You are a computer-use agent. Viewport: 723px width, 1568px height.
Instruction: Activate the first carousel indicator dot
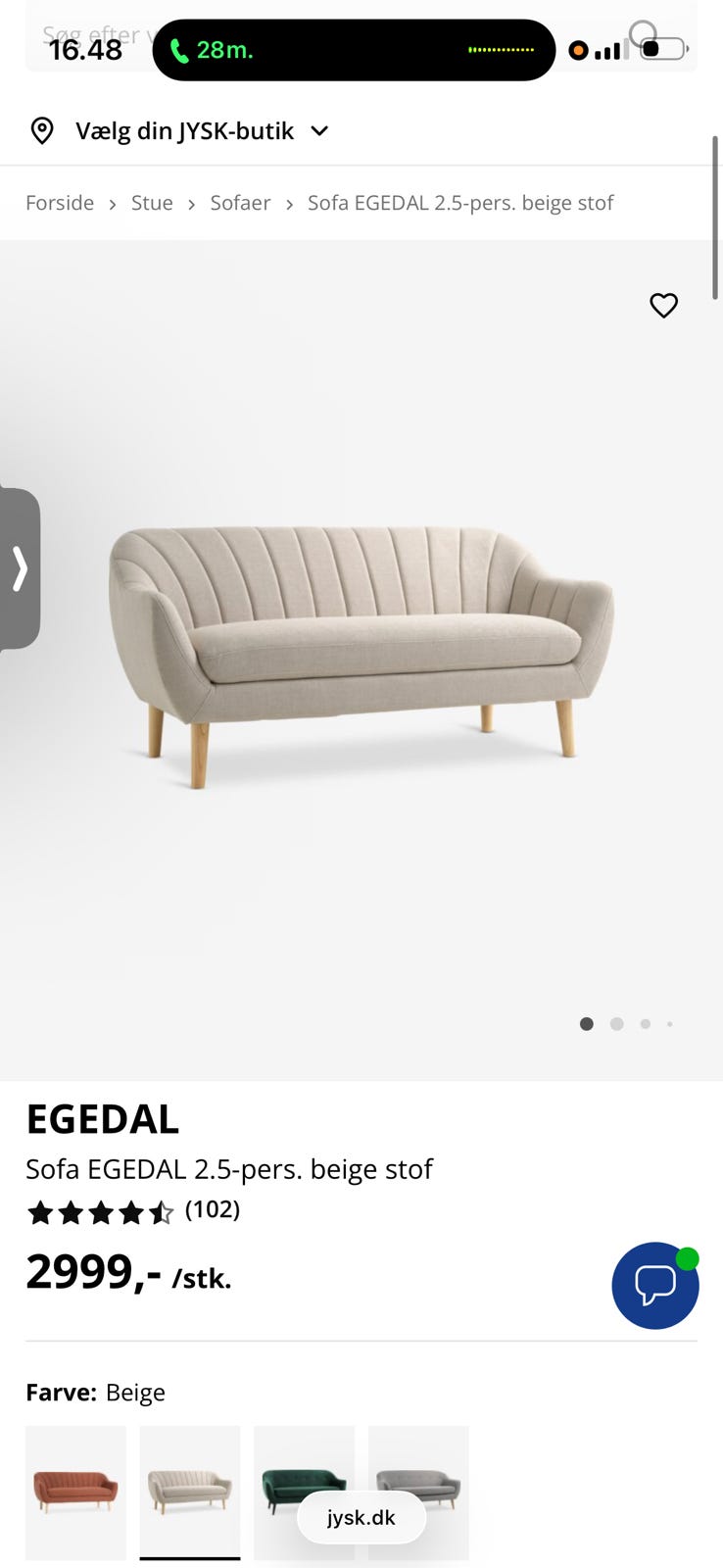[x=586, y=1023]
